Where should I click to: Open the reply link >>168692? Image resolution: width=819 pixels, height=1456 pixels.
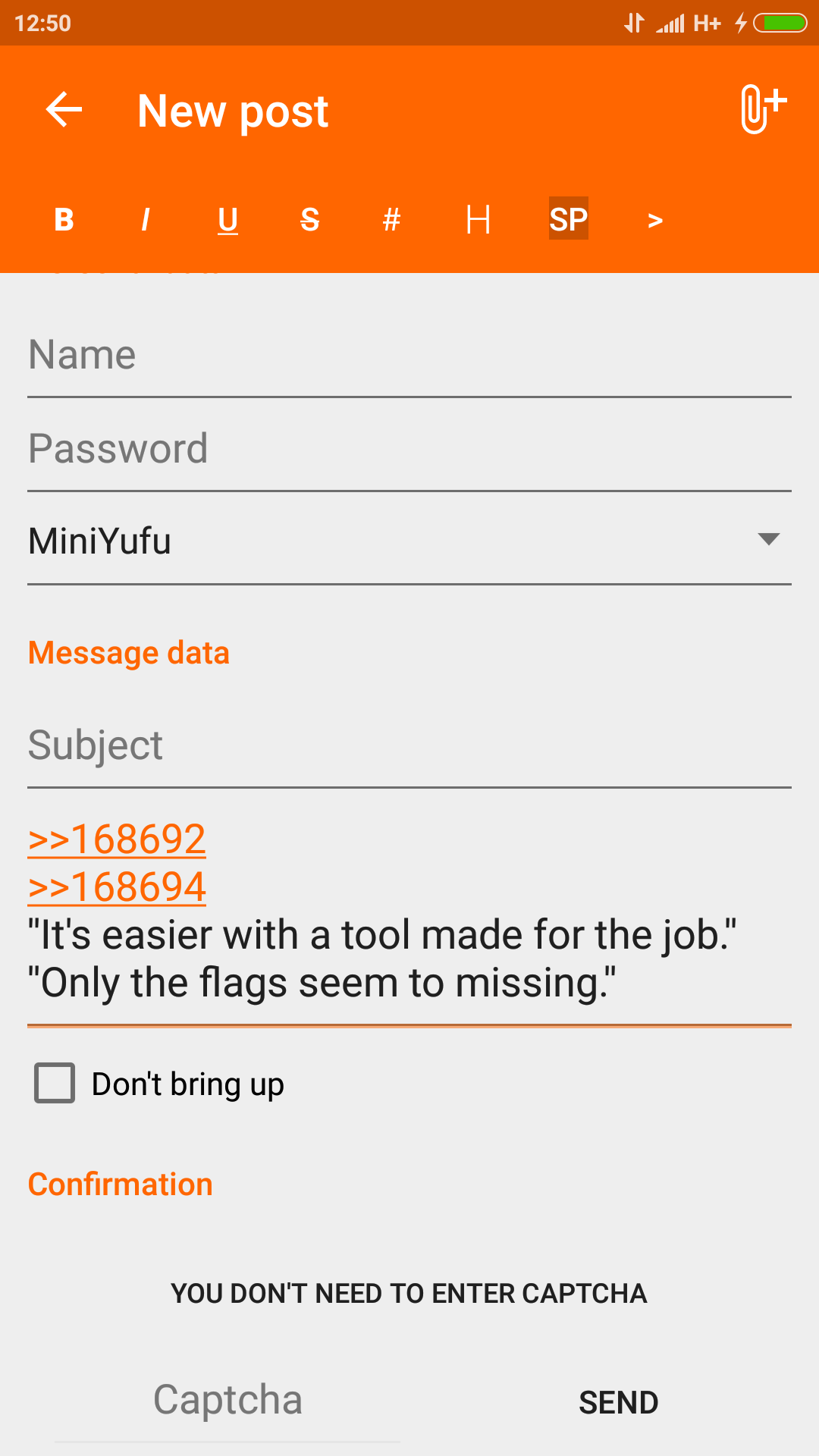[117, 839]
